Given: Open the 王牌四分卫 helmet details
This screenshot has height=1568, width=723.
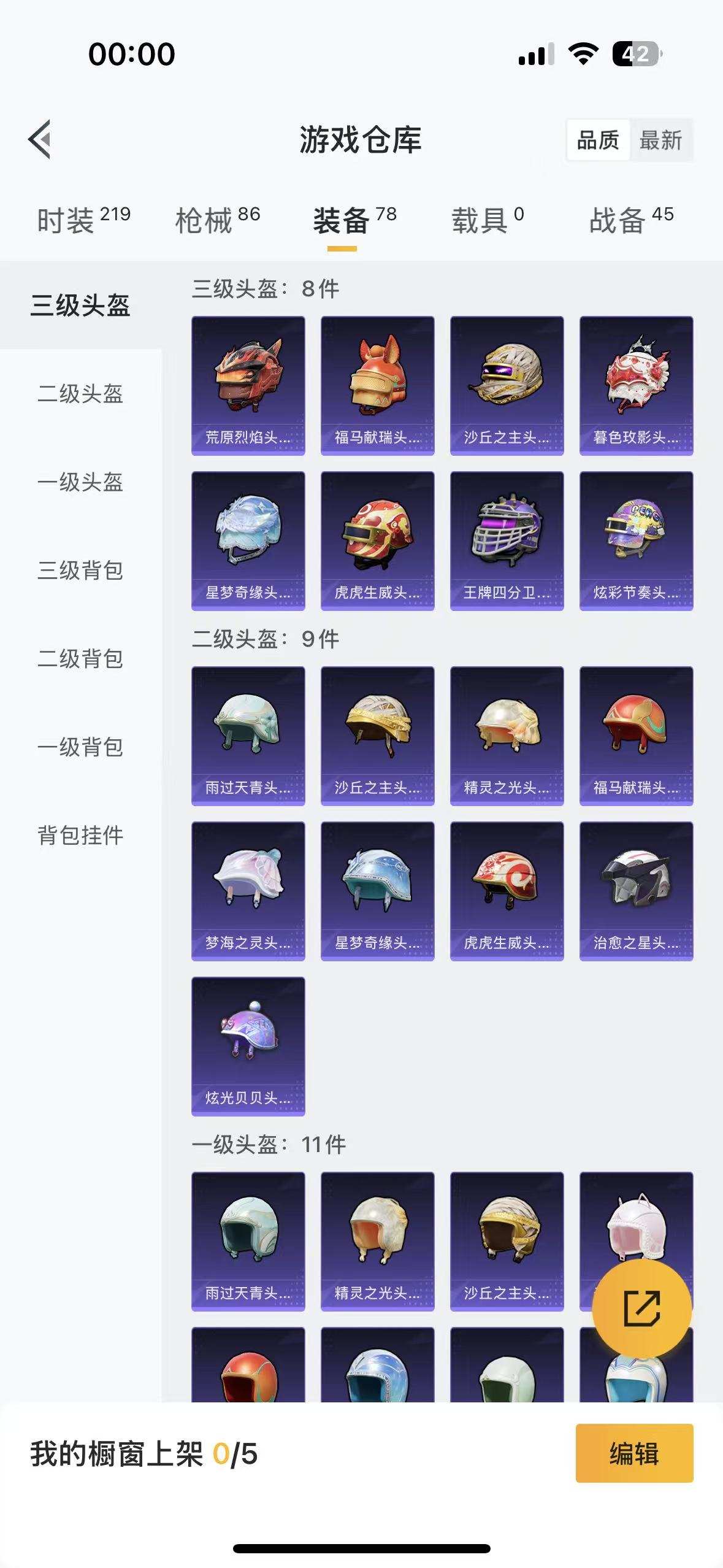Looking at the screenshot, I should point(507,540).
